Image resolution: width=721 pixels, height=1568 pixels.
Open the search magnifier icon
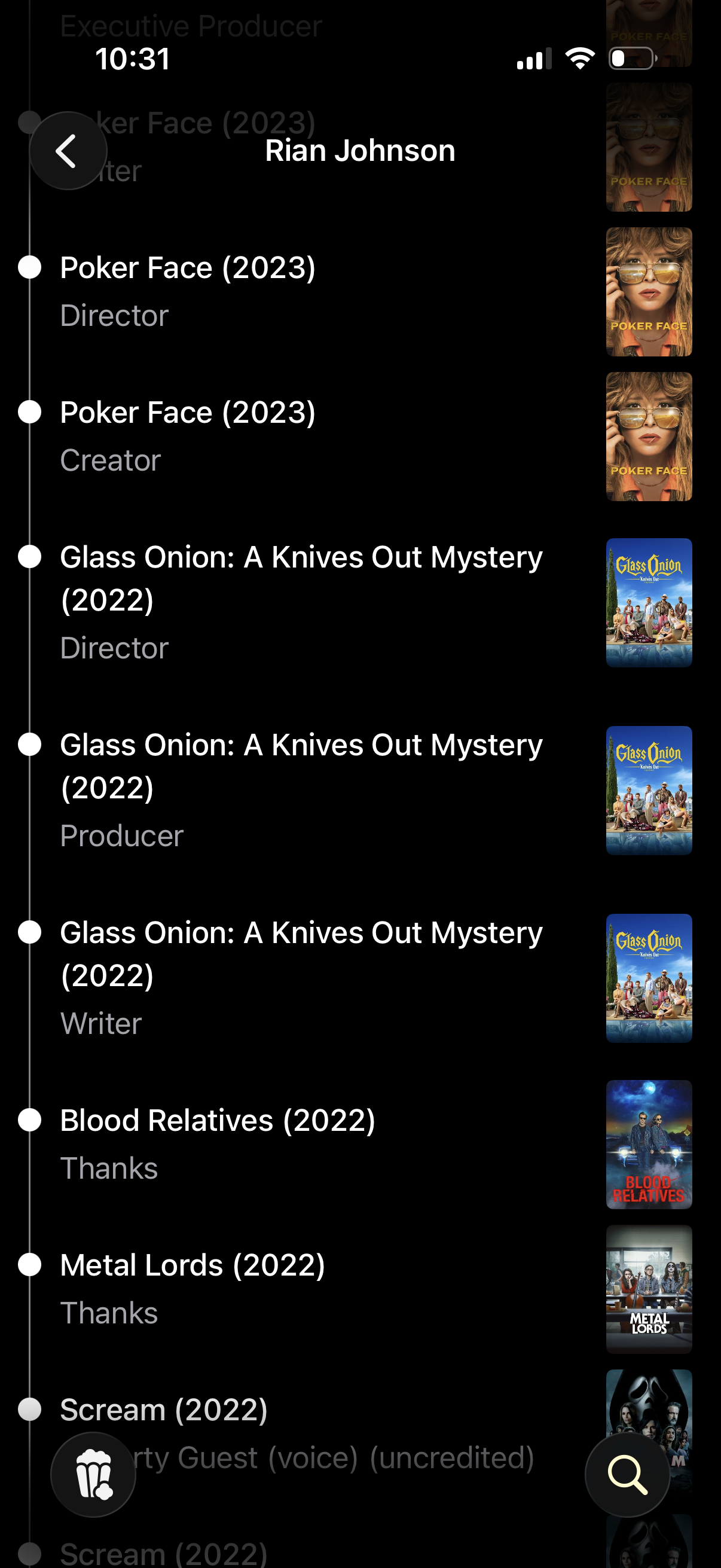pyautogui.click(x=627, y=1474)
